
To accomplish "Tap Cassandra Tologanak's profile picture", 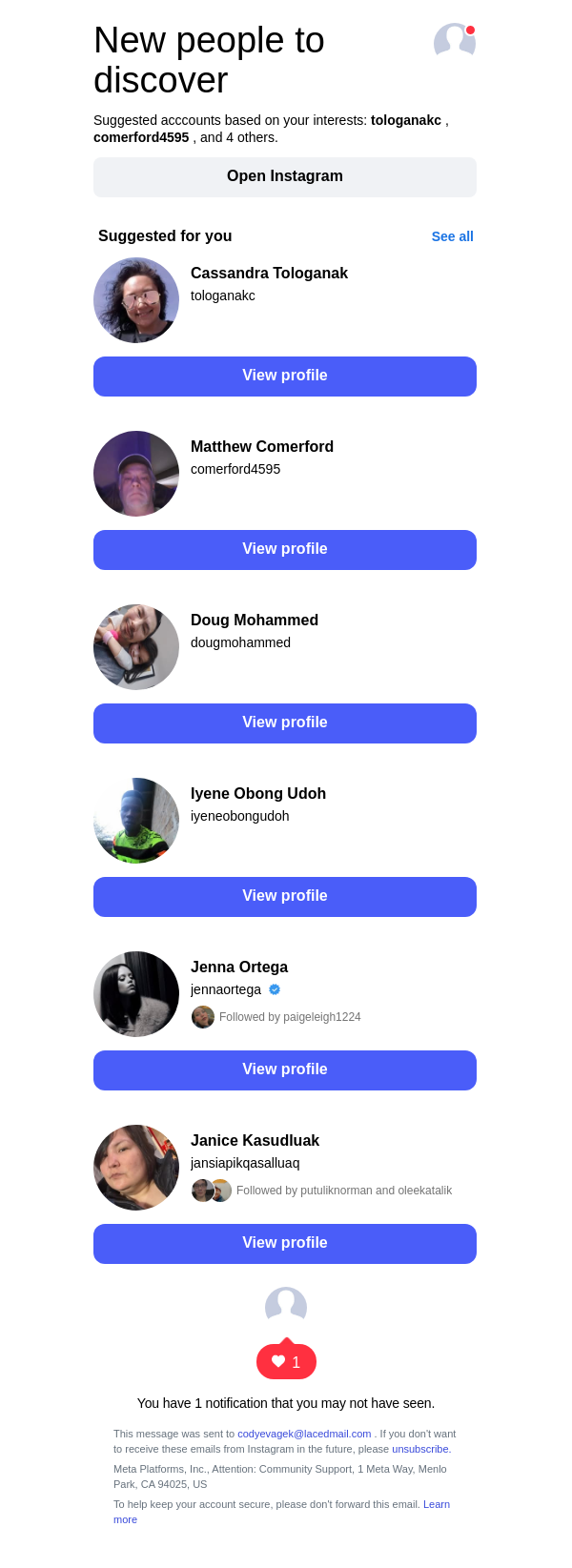I will [x=136, y=300].
